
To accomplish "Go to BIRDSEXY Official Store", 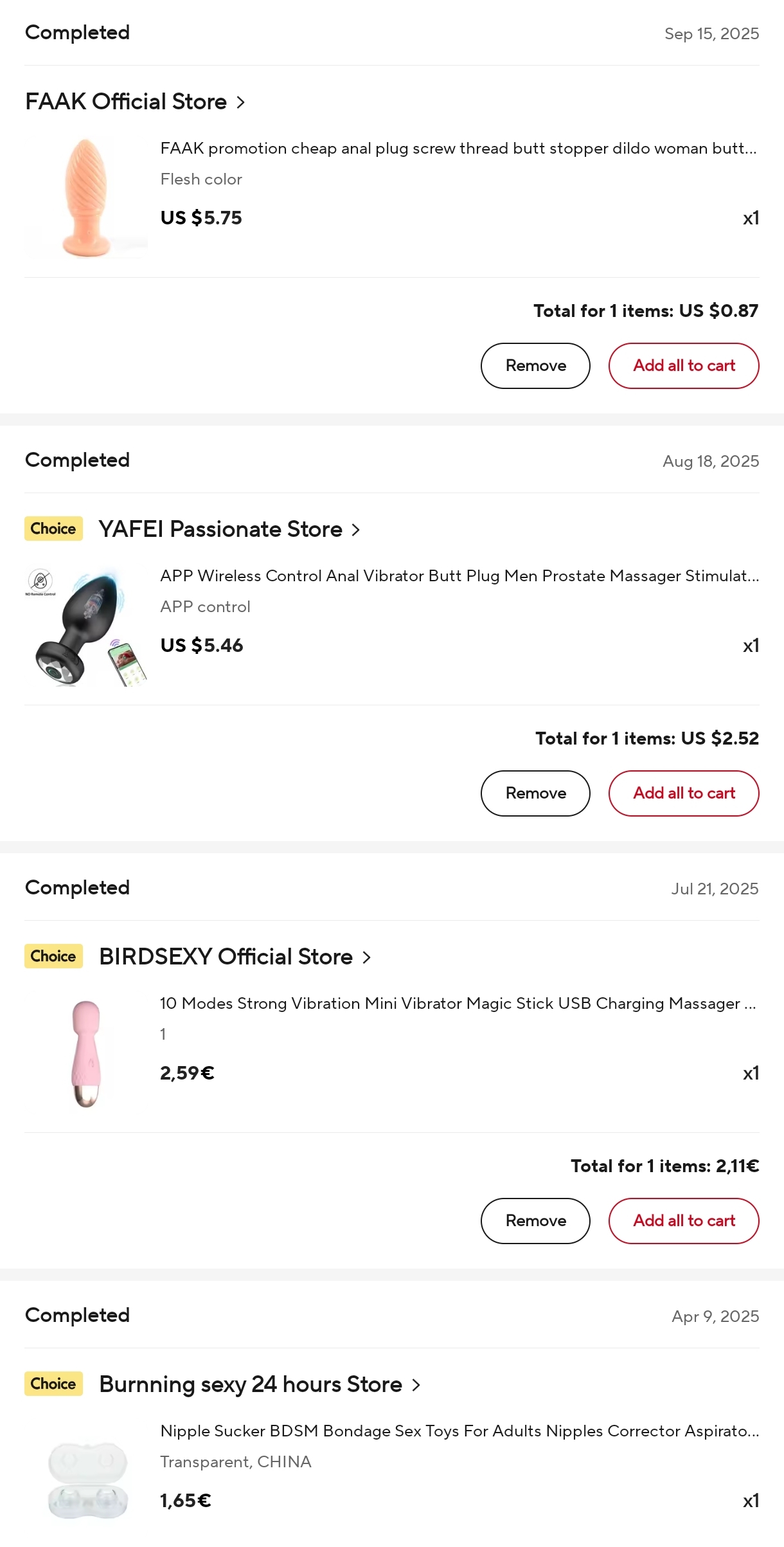I will coord(235,957).
